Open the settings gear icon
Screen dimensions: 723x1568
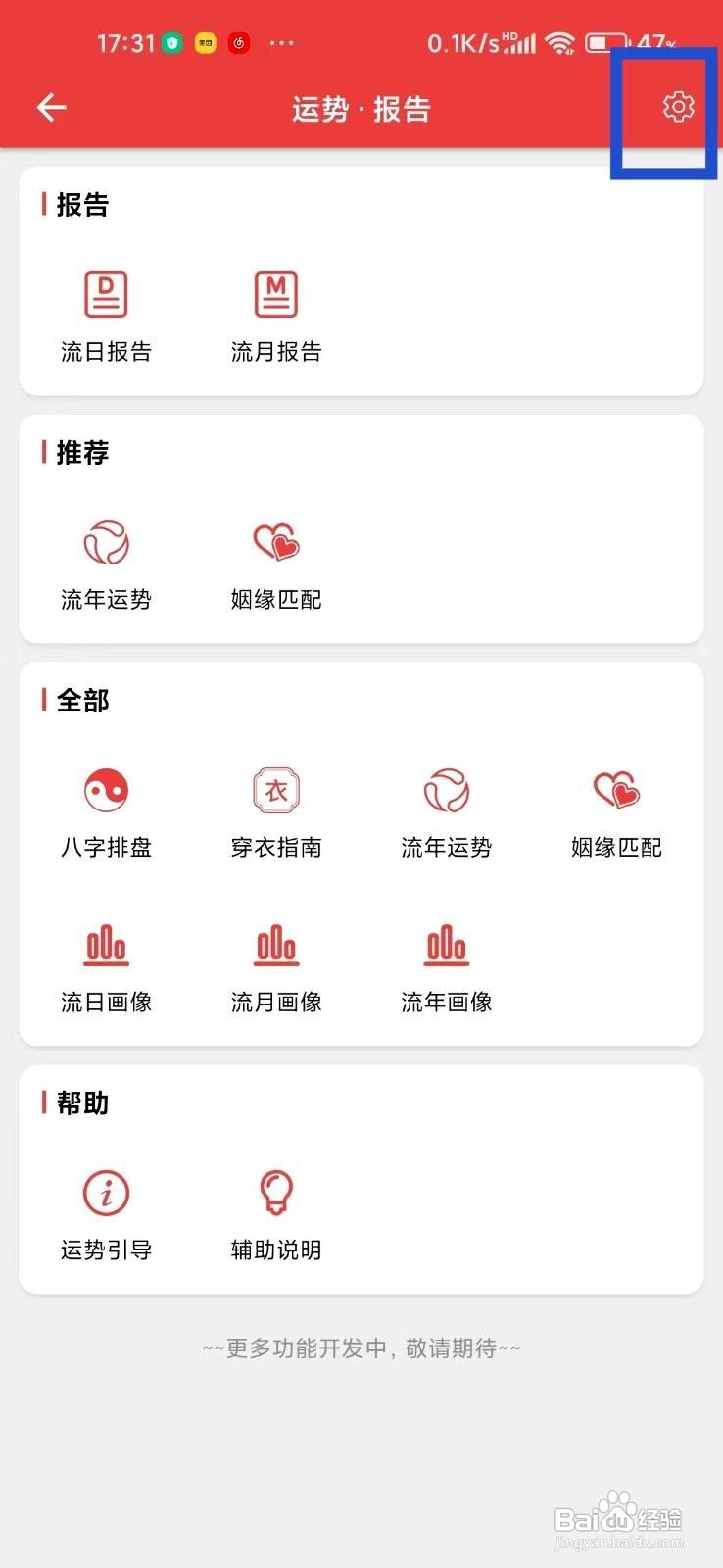click(x=678, y=106)
